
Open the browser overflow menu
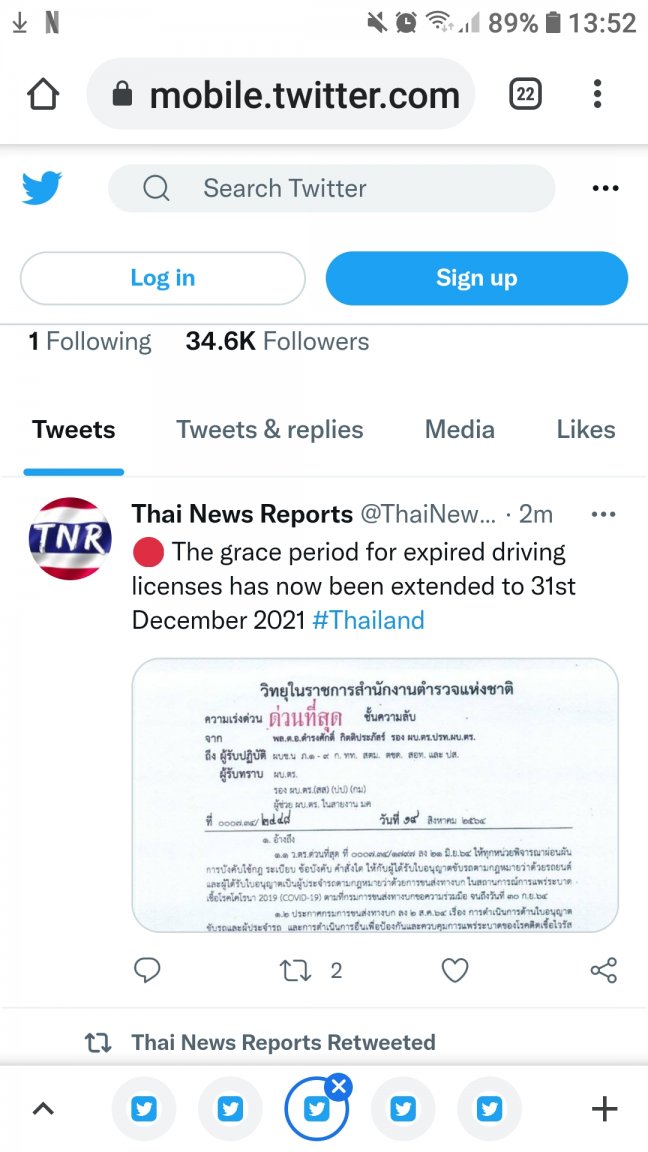click(597, 95)
